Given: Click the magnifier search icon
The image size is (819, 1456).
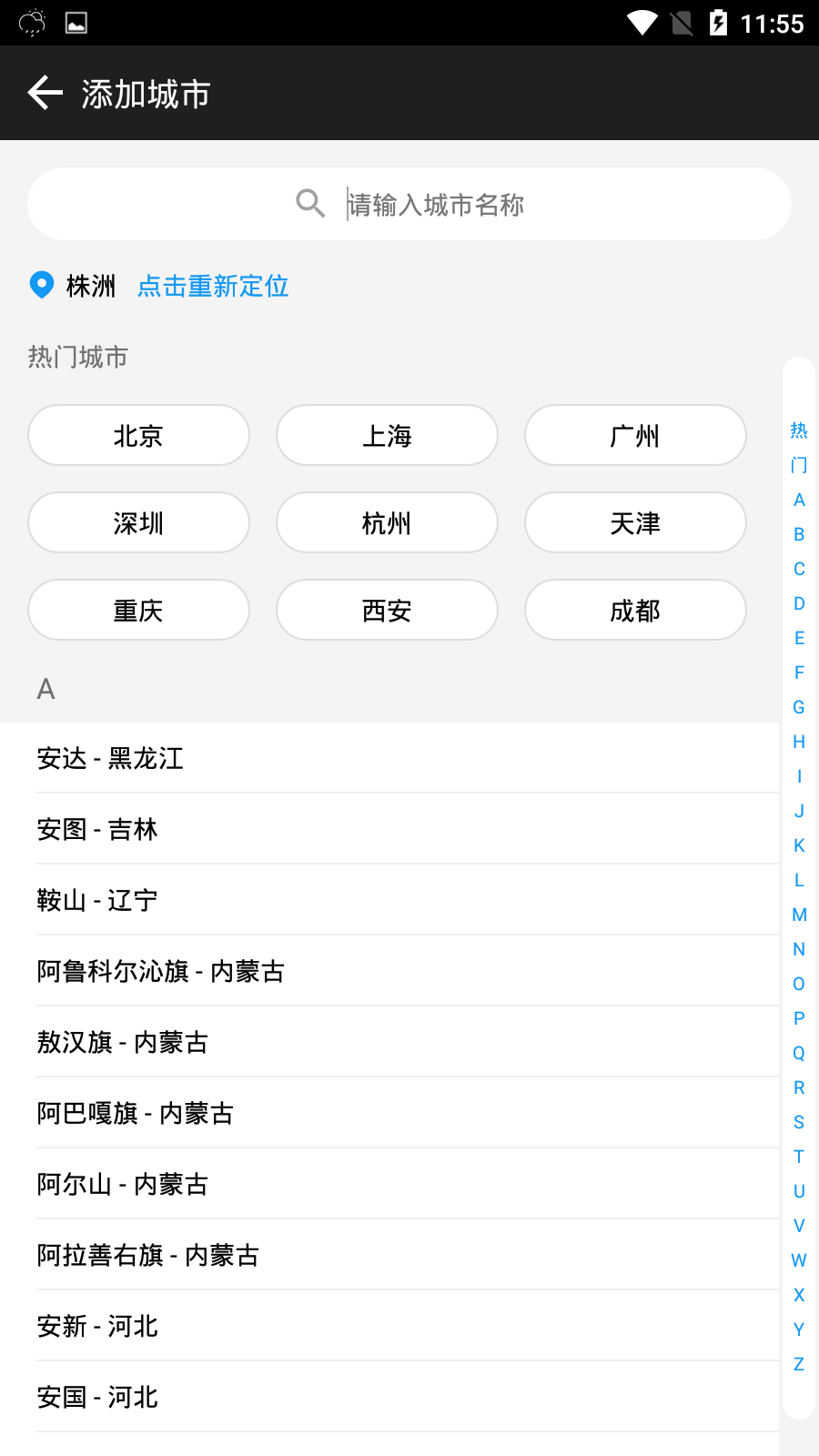Looking at the screenshot, I should coord(309,203).
